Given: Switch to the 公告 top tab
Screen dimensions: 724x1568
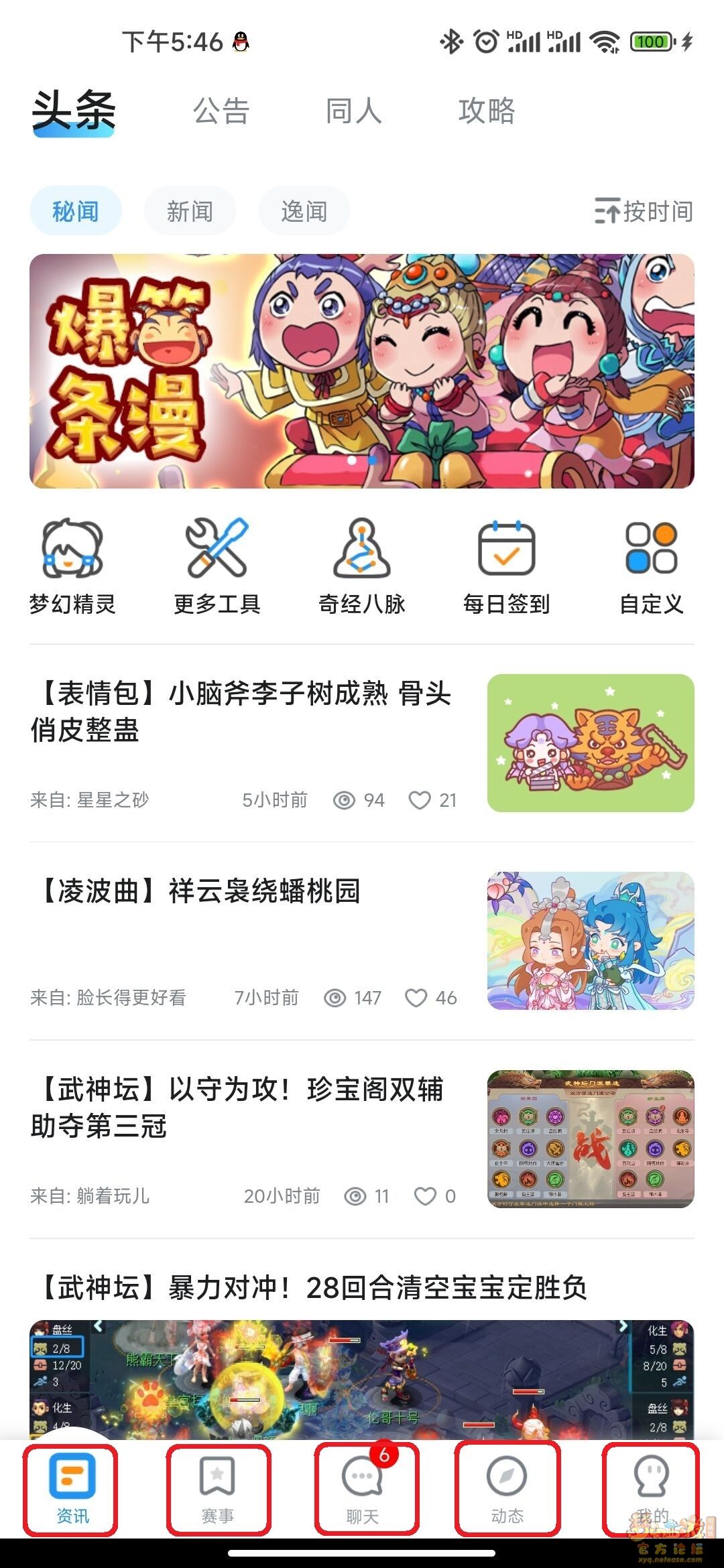Looking at the screenshot, I should (x=221, y=111).
